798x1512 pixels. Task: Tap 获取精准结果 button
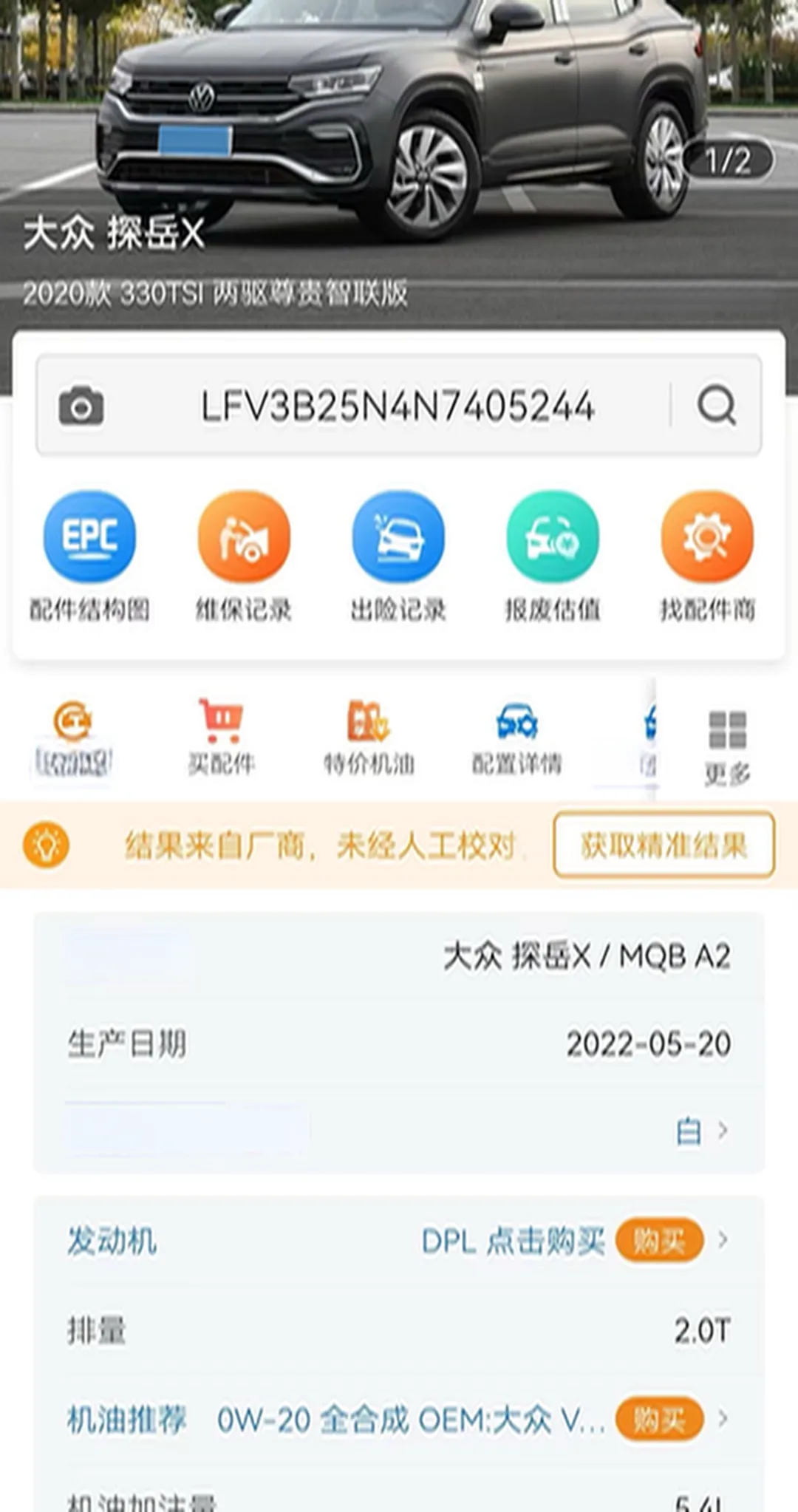point(664,845)
